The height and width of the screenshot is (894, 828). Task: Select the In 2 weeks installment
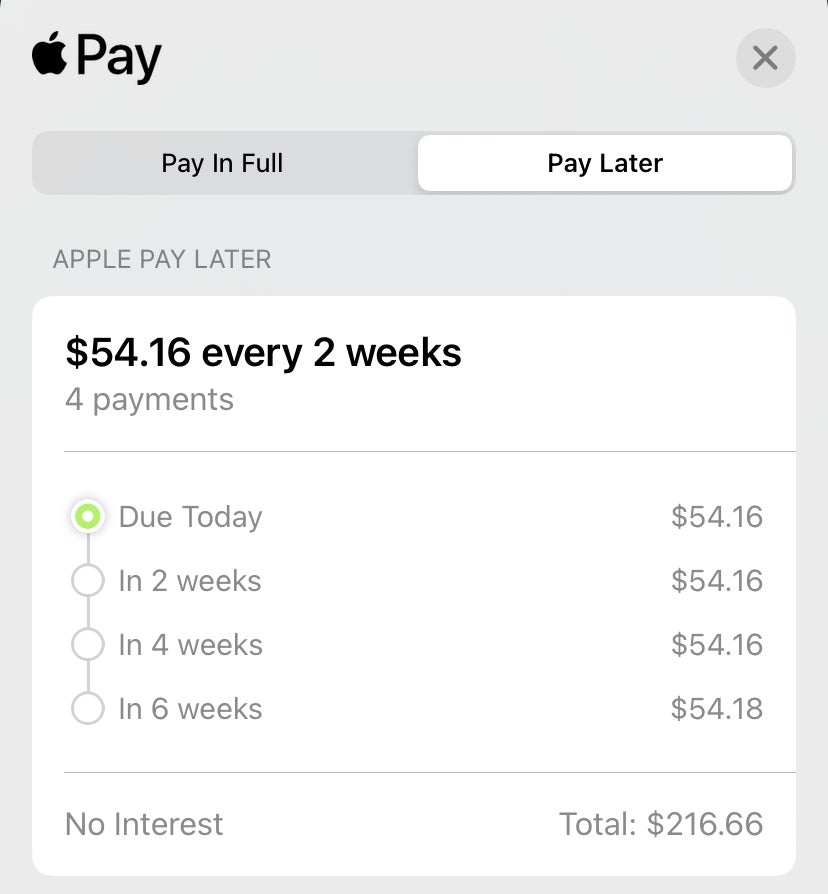[x=189, y=581]
